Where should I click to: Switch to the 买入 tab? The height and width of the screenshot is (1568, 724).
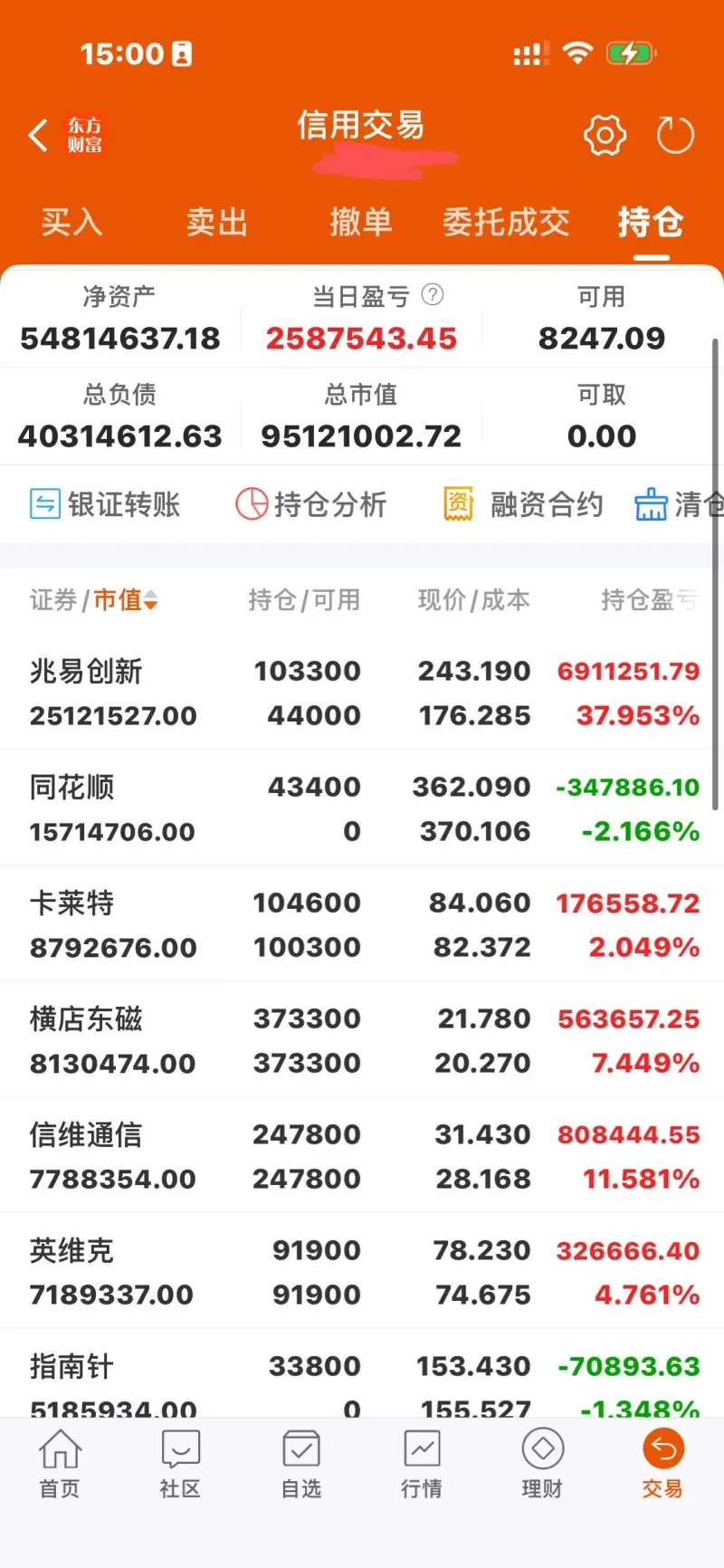(71, 222)
